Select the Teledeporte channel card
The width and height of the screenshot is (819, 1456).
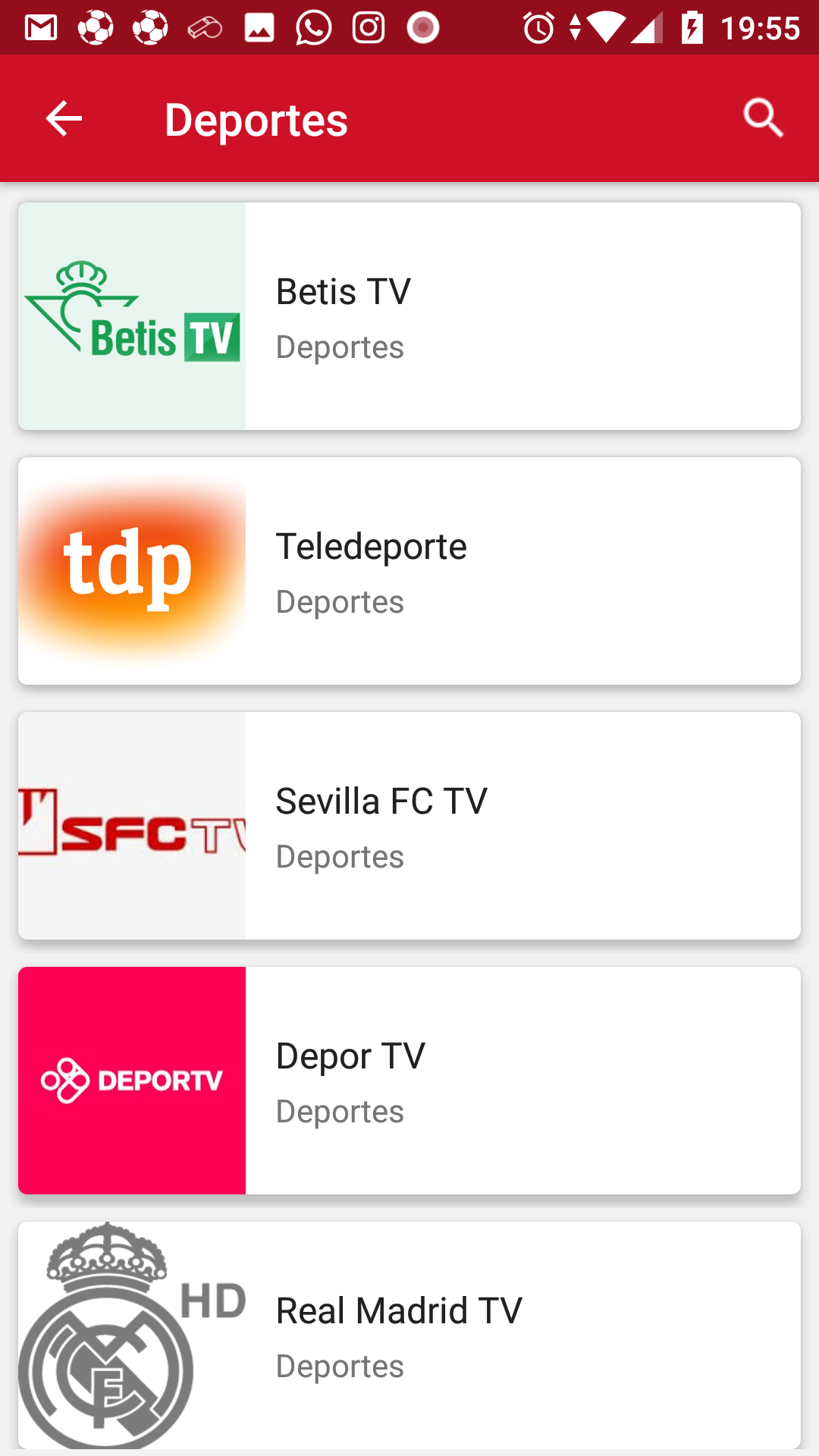[409, 571]
